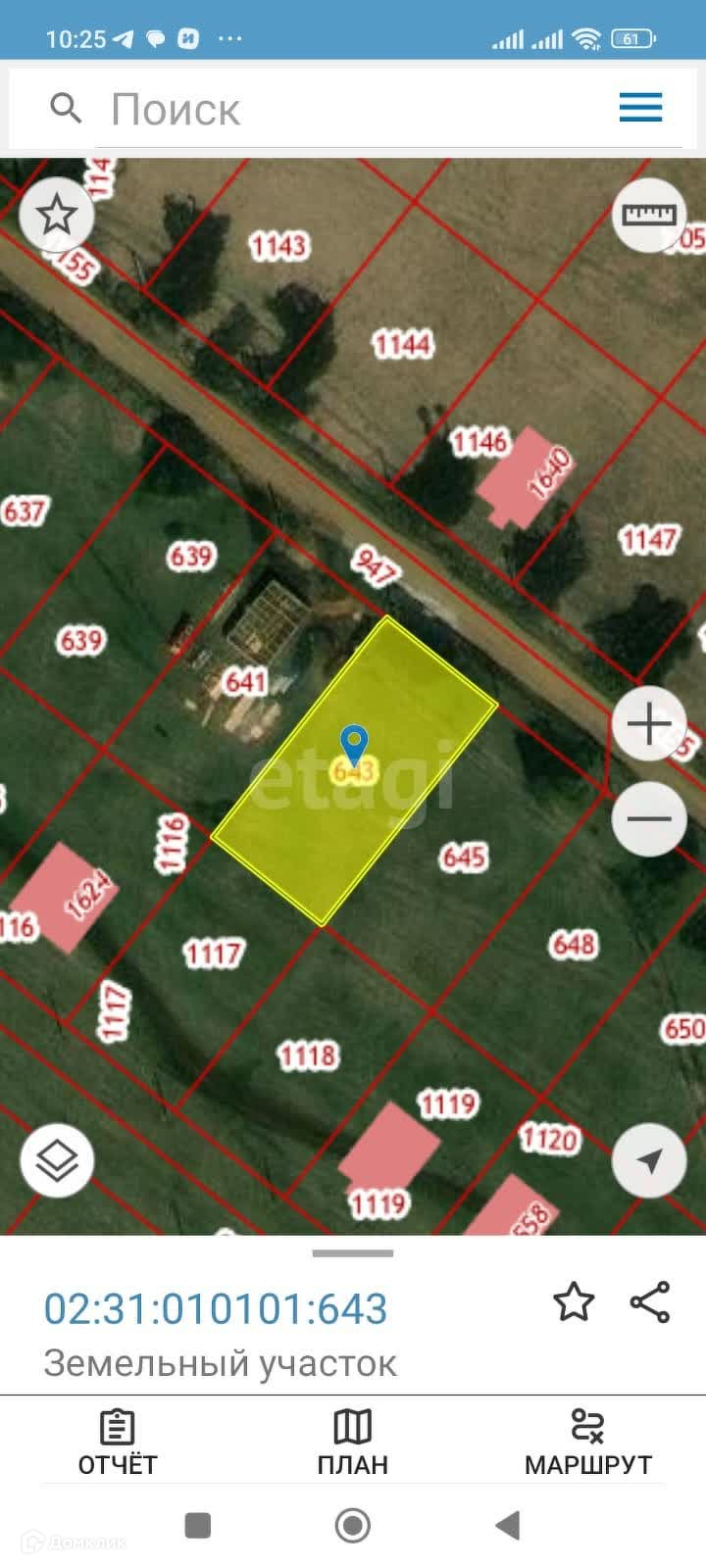Tap the Поиск search field
This screenshot has width=706, height=1568.
click(324, 109)
